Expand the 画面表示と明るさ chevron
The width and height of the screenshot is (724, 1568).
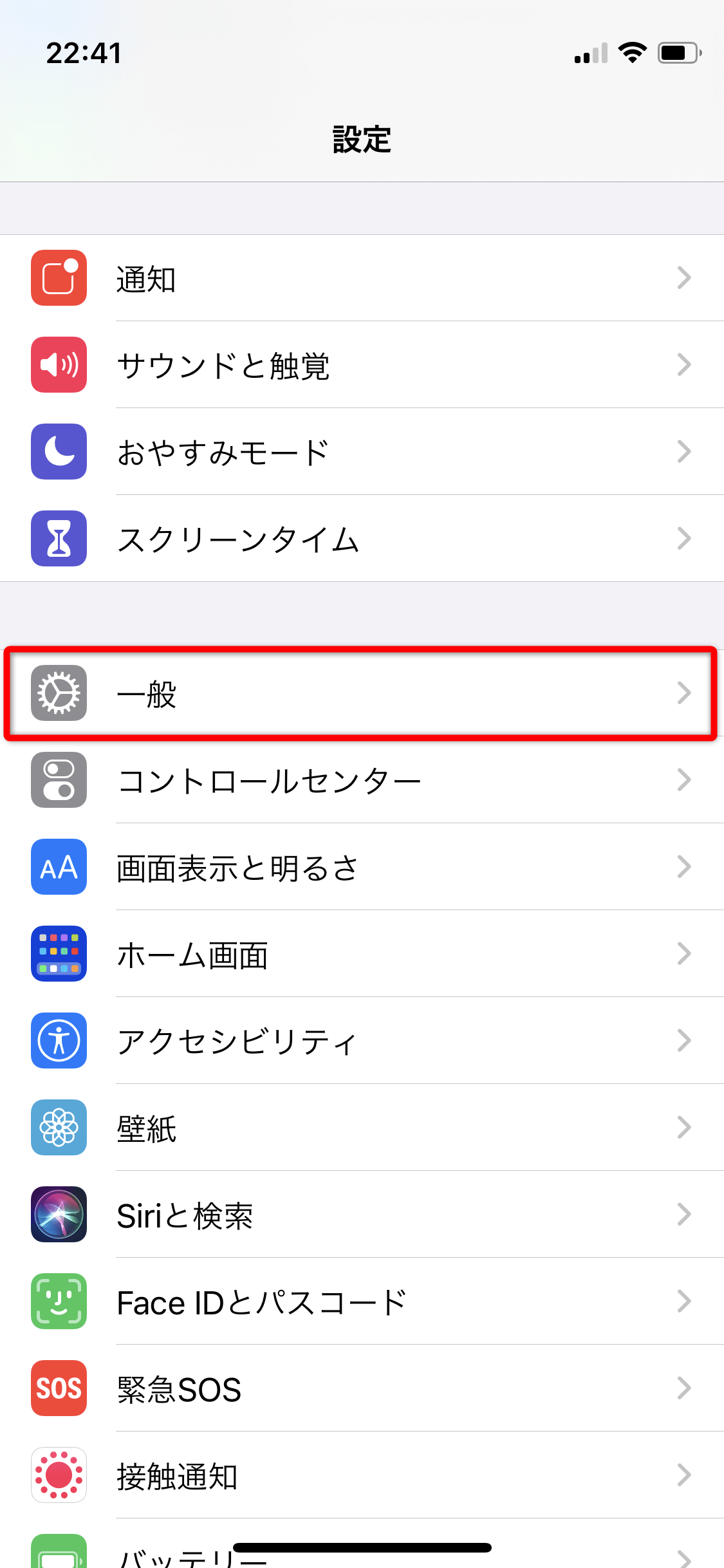coord(684,867)
